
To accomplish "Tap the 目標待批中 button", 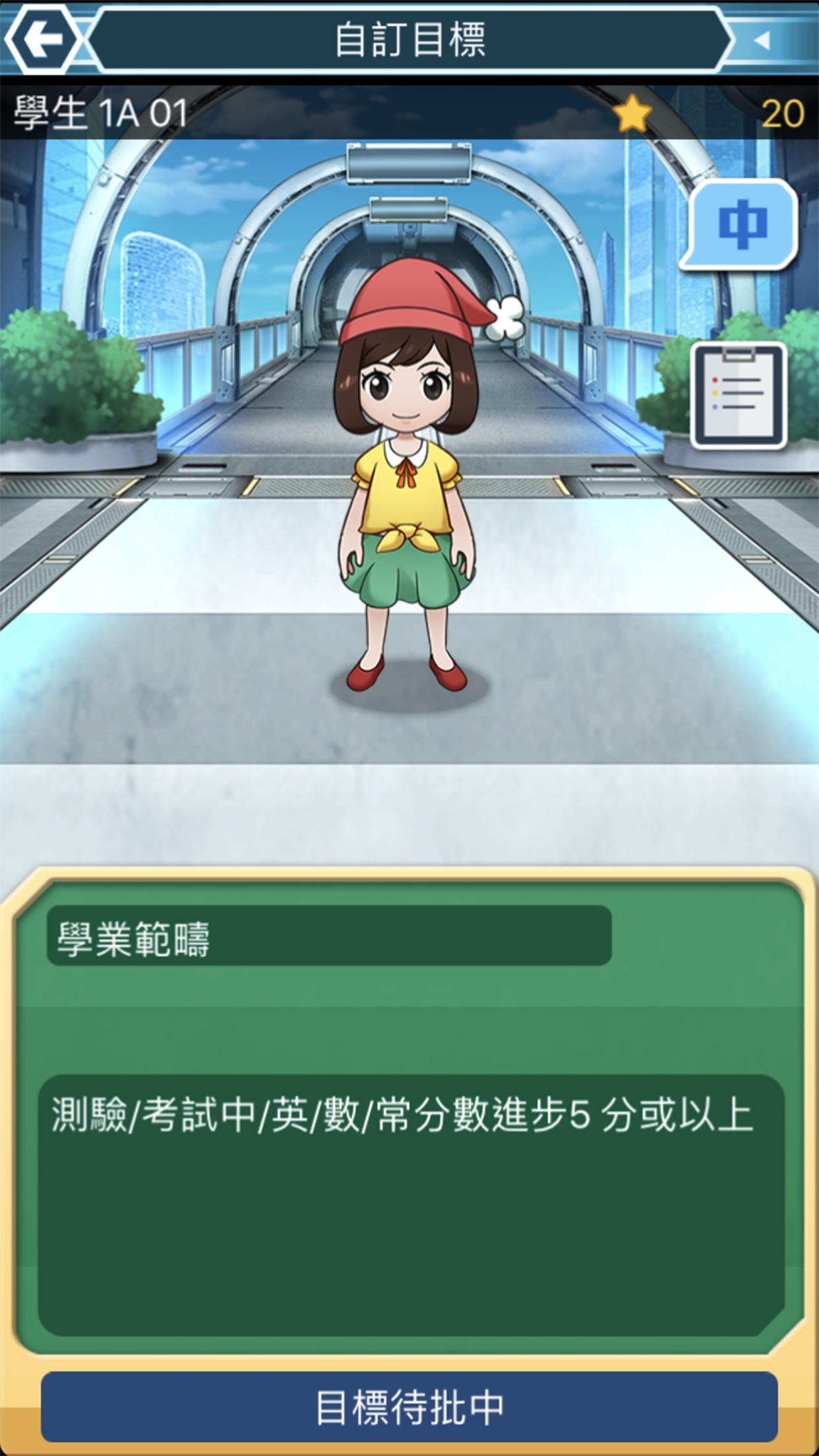I will (409, 1407).
